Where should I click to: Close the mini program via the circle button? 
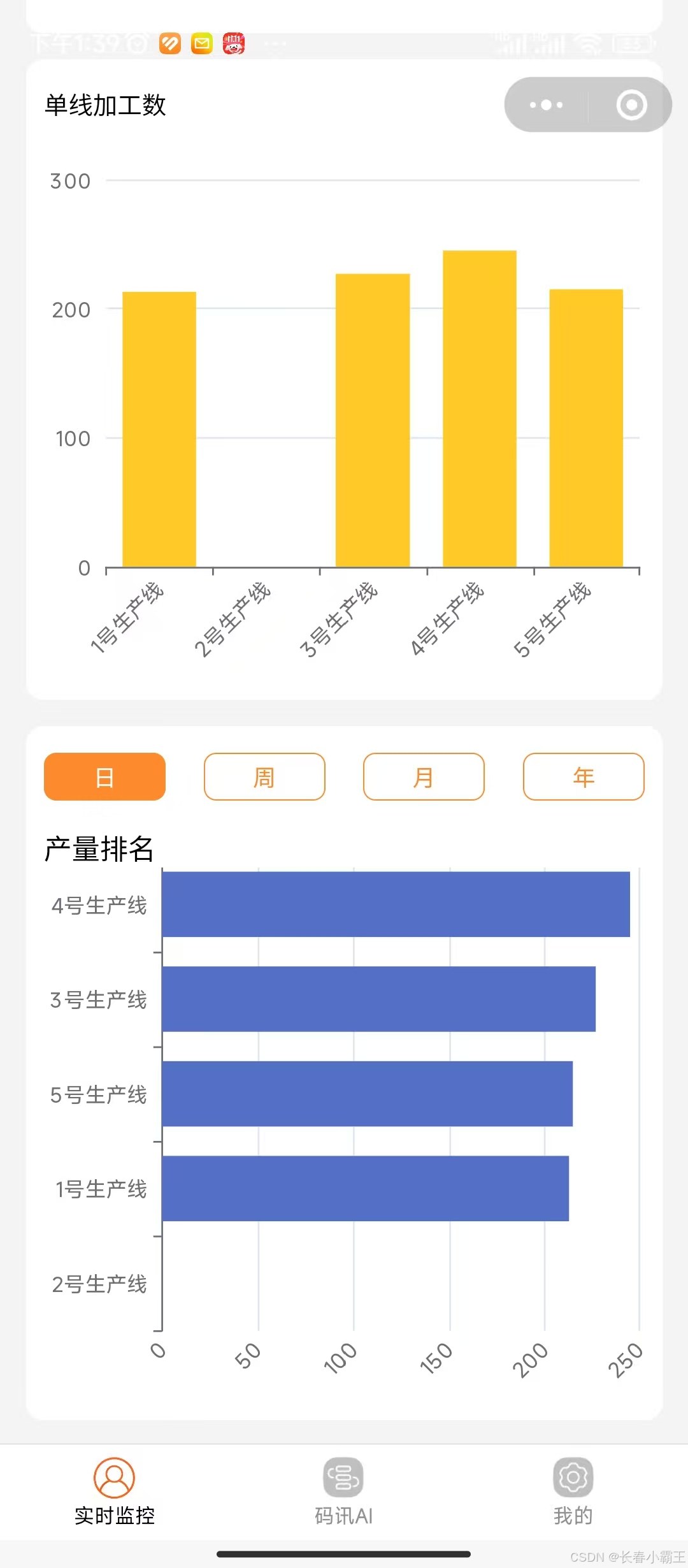631,105
